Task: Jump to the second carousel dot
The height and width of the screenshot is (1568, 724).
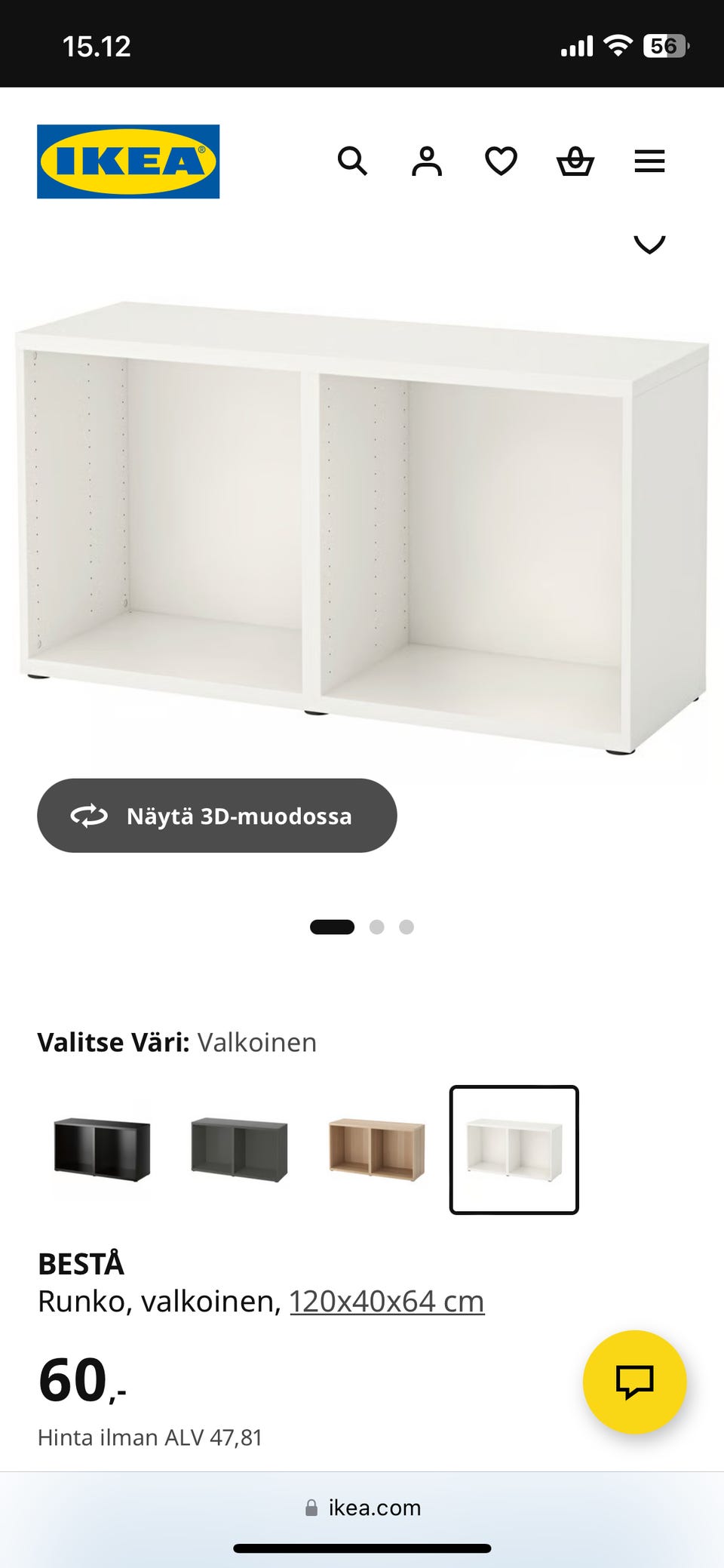Action: tap(377, 926)
